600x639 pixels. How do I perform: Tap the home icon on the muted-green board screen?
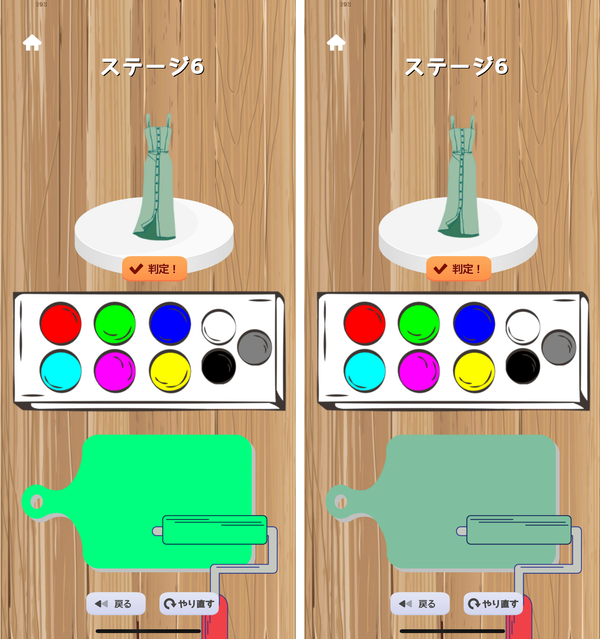[x=336, y=42]
